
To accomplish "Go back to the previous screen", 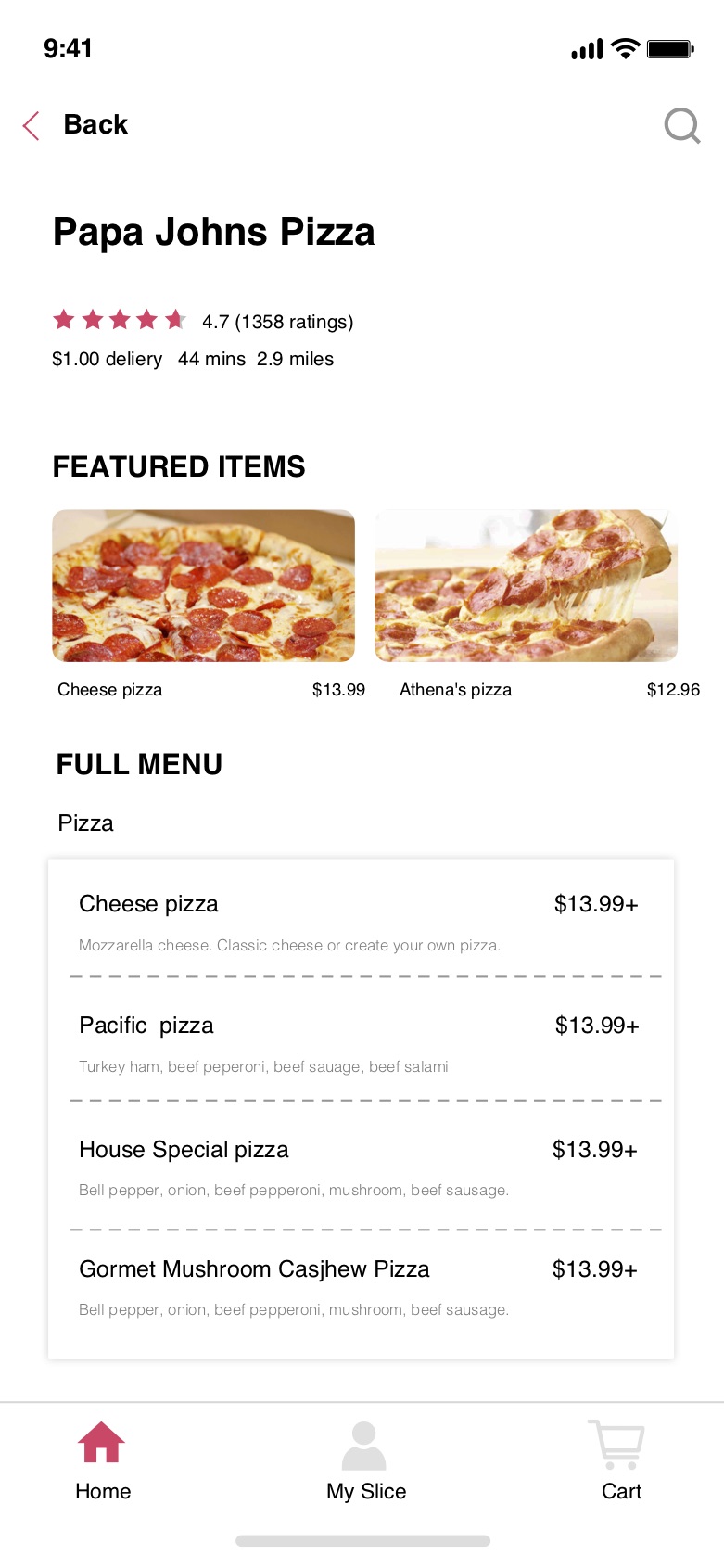I will coord(74,125).
